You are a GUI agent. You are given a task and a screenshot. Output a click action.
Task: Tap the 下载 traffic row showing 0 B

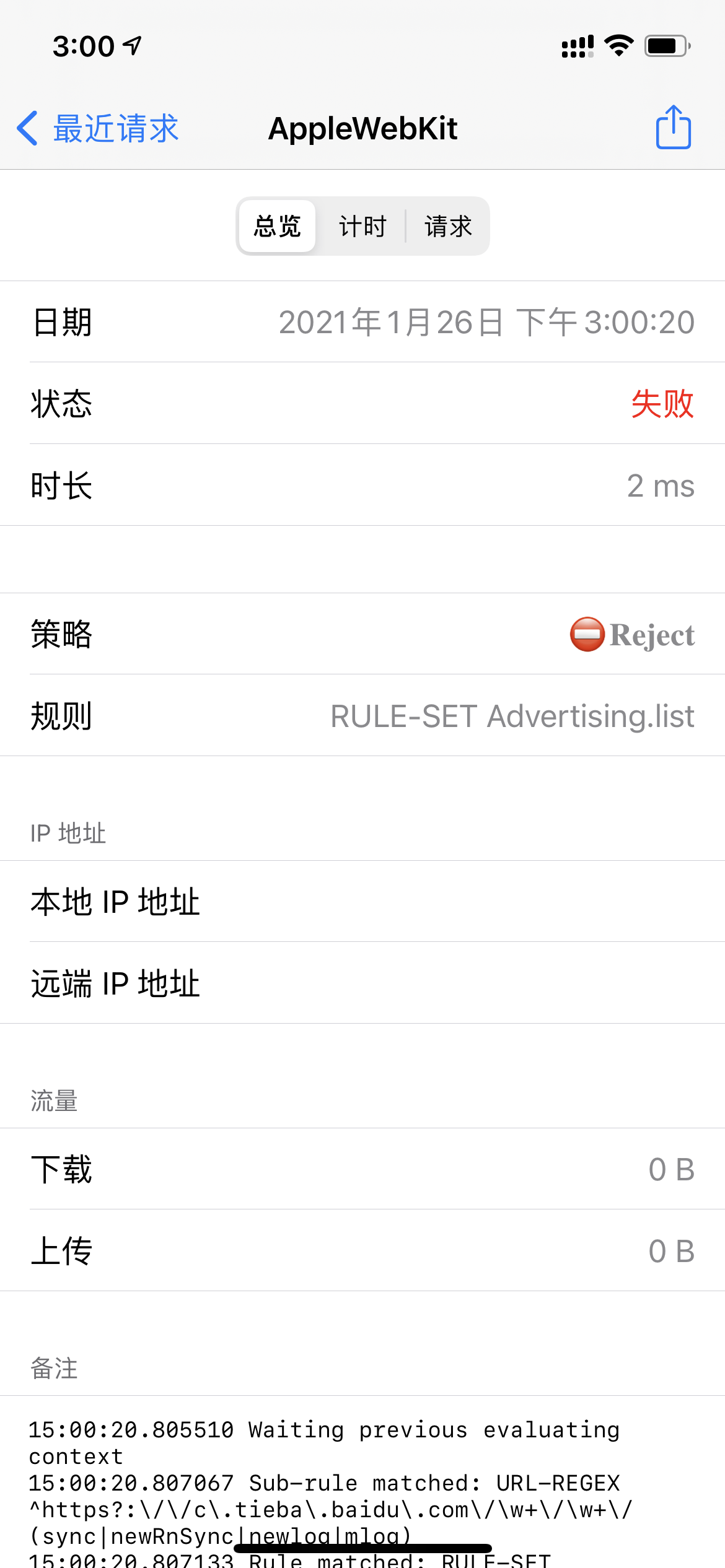click(x=362, y=1169)
